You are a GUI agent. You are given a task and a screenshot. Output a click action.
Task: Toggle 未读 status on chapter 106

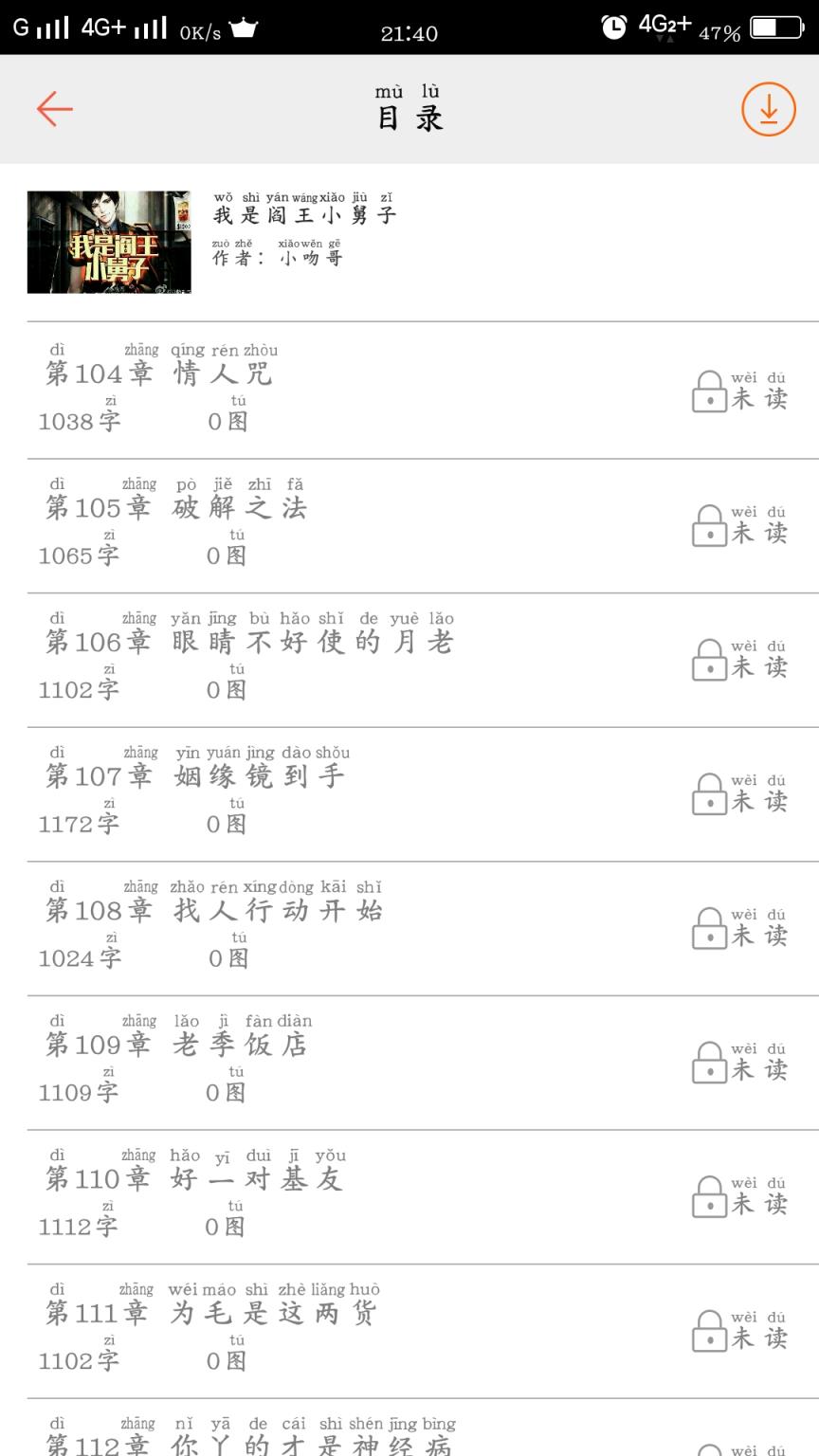[x=758, y=664]
